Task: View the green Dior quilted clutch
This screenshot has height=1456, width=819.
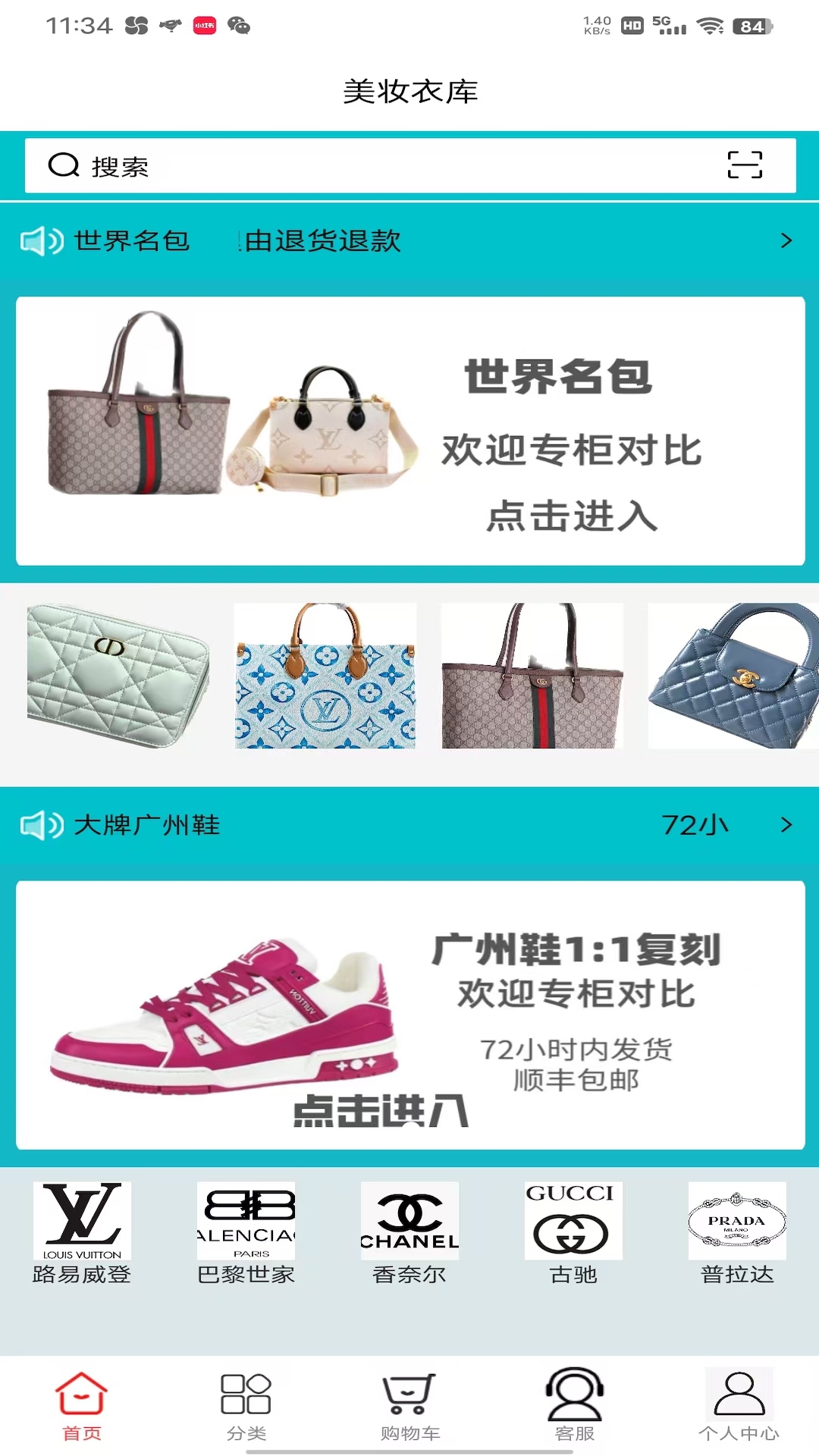Action: (x=118, y=675)
